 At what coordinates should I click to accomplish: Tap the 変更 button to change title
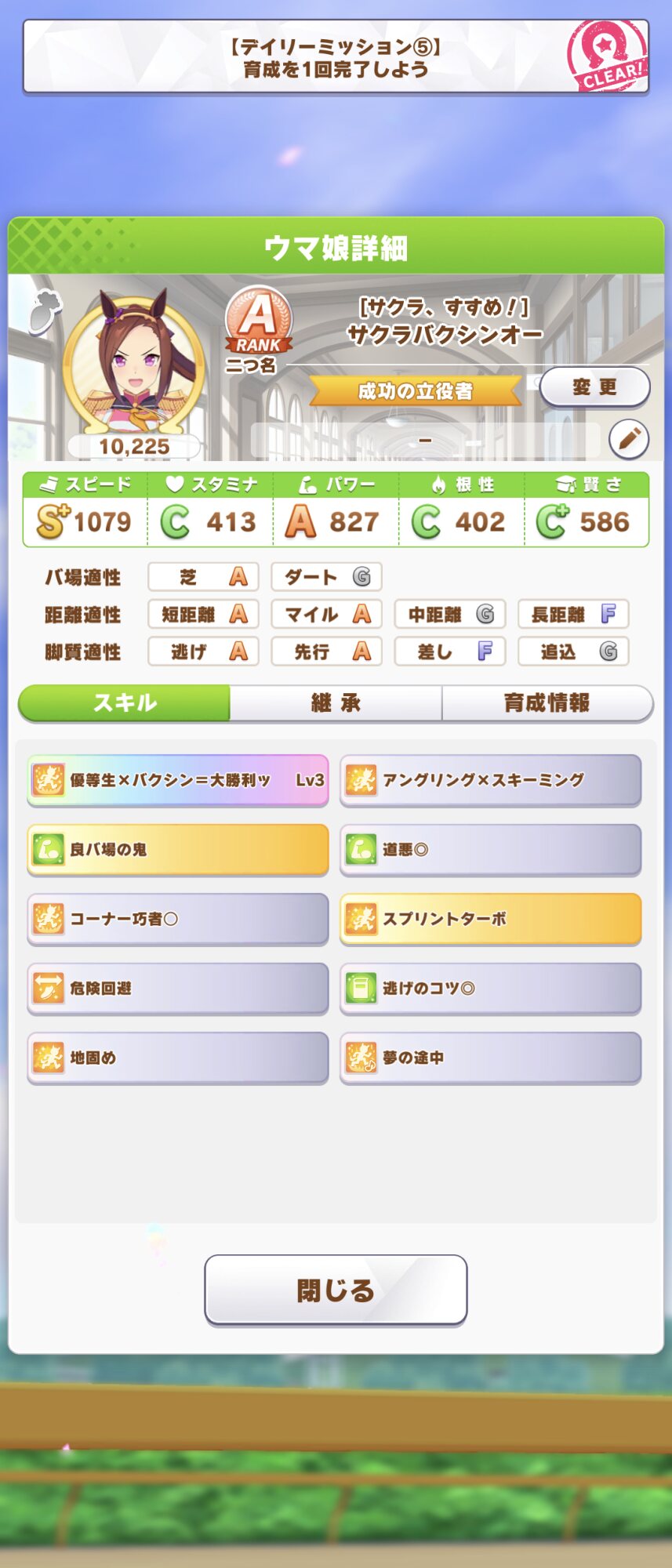[x=594, y=387]
